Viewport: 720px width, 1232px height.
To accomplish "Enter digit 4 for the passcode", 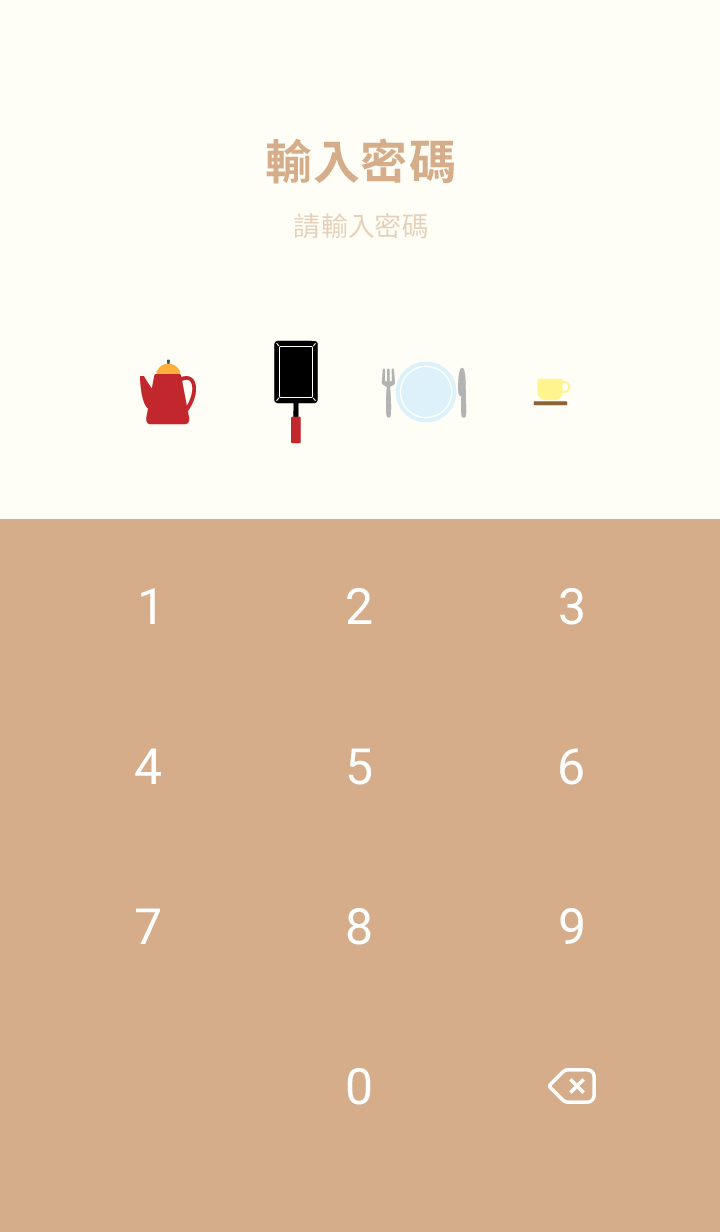I will pyautogui.click(x=148, y=767).
